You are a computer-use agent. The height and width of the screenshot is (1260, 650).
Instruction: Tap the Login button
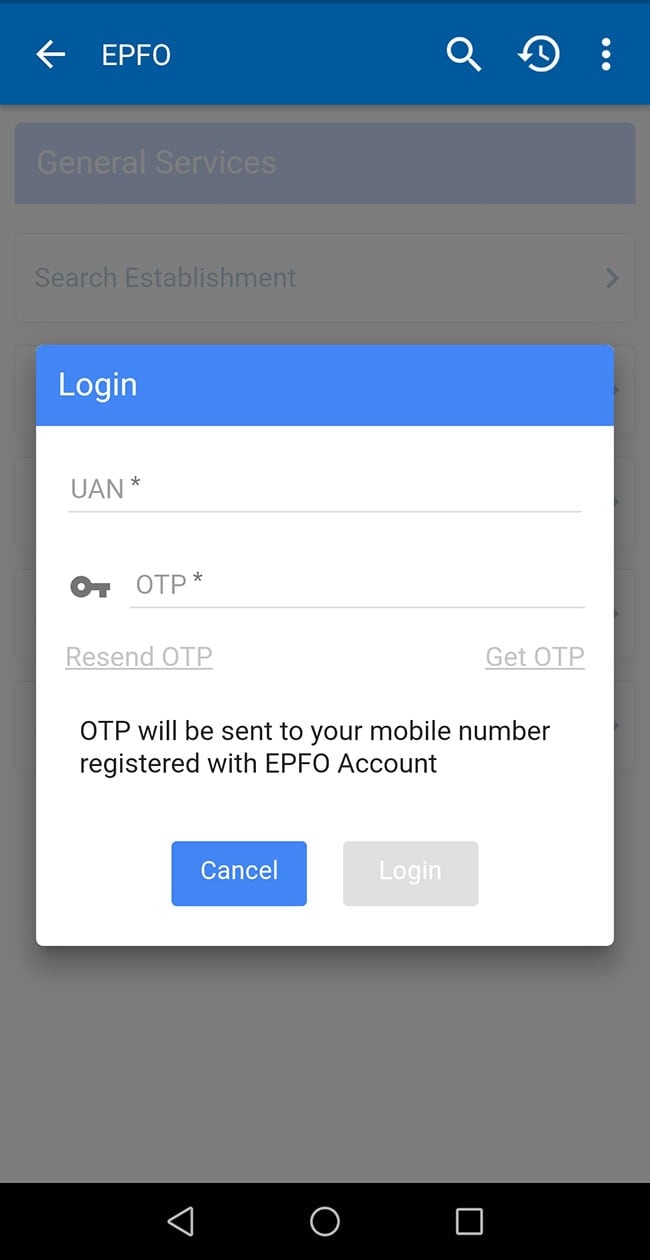pyautogui.click(x=410, y=873)
